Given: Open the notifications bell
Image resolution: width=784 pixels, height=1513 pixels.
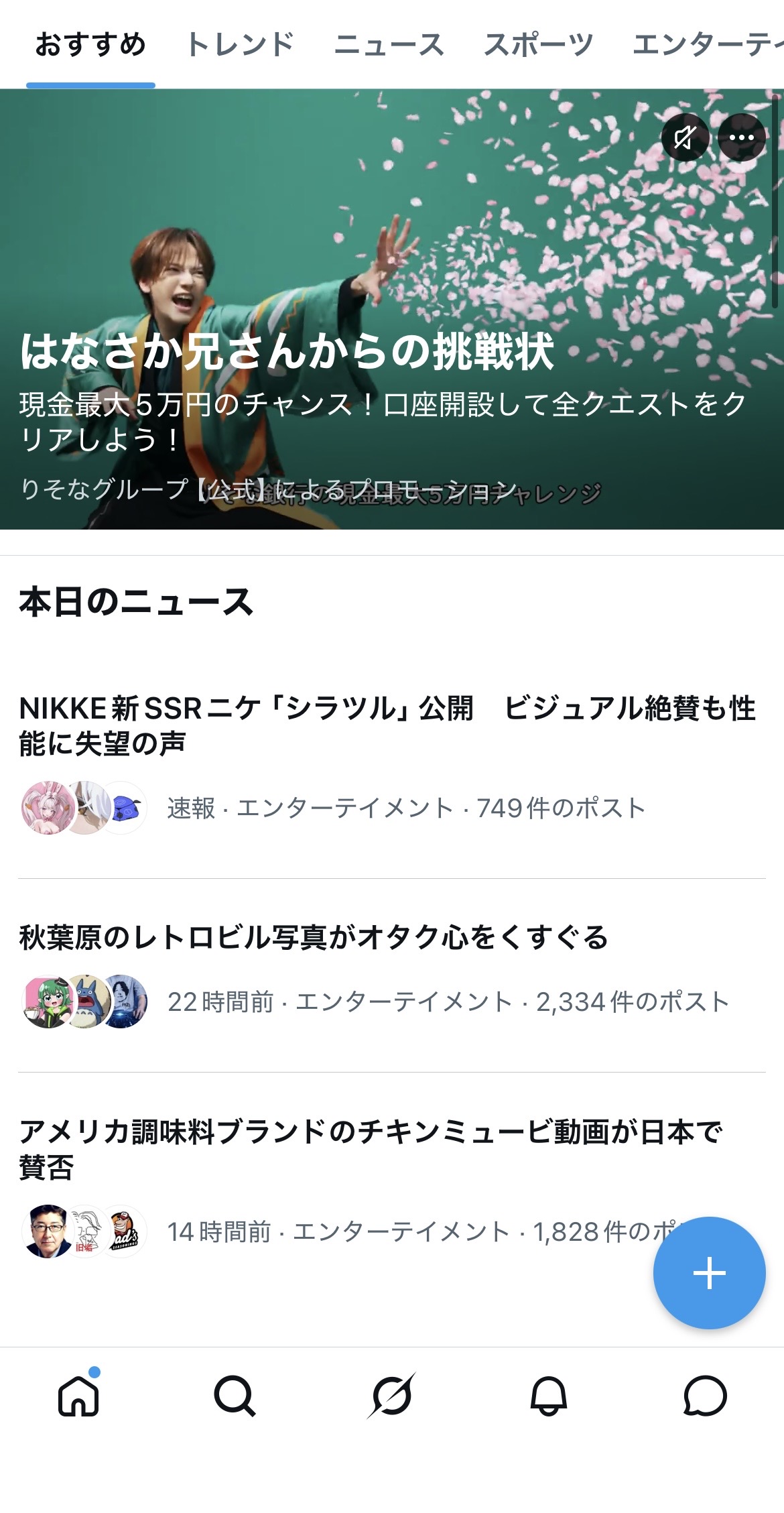Looking at the screenshot, I should click(549, 1396).
